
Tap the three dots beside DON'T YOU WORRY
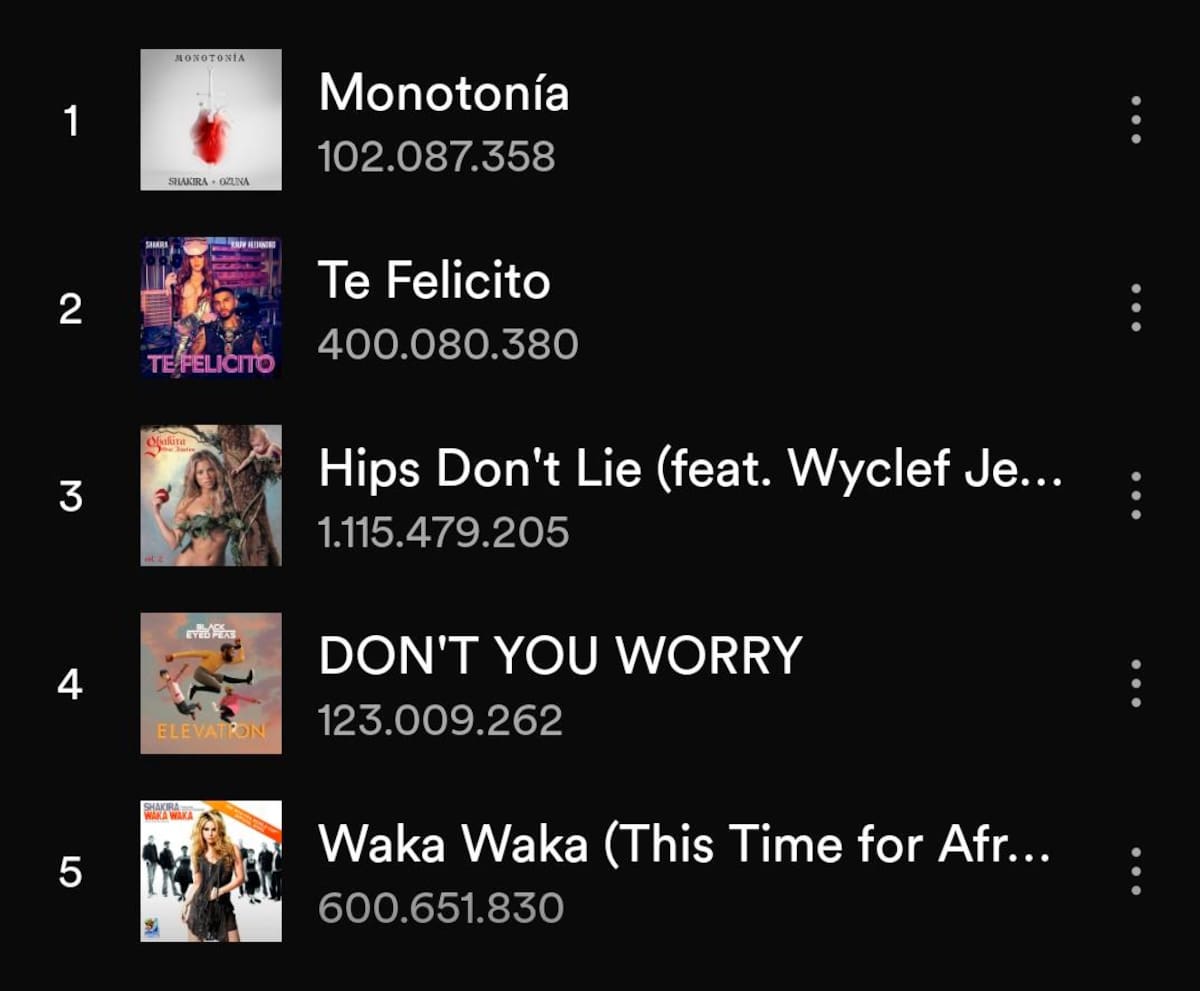tap(1135, 683)
